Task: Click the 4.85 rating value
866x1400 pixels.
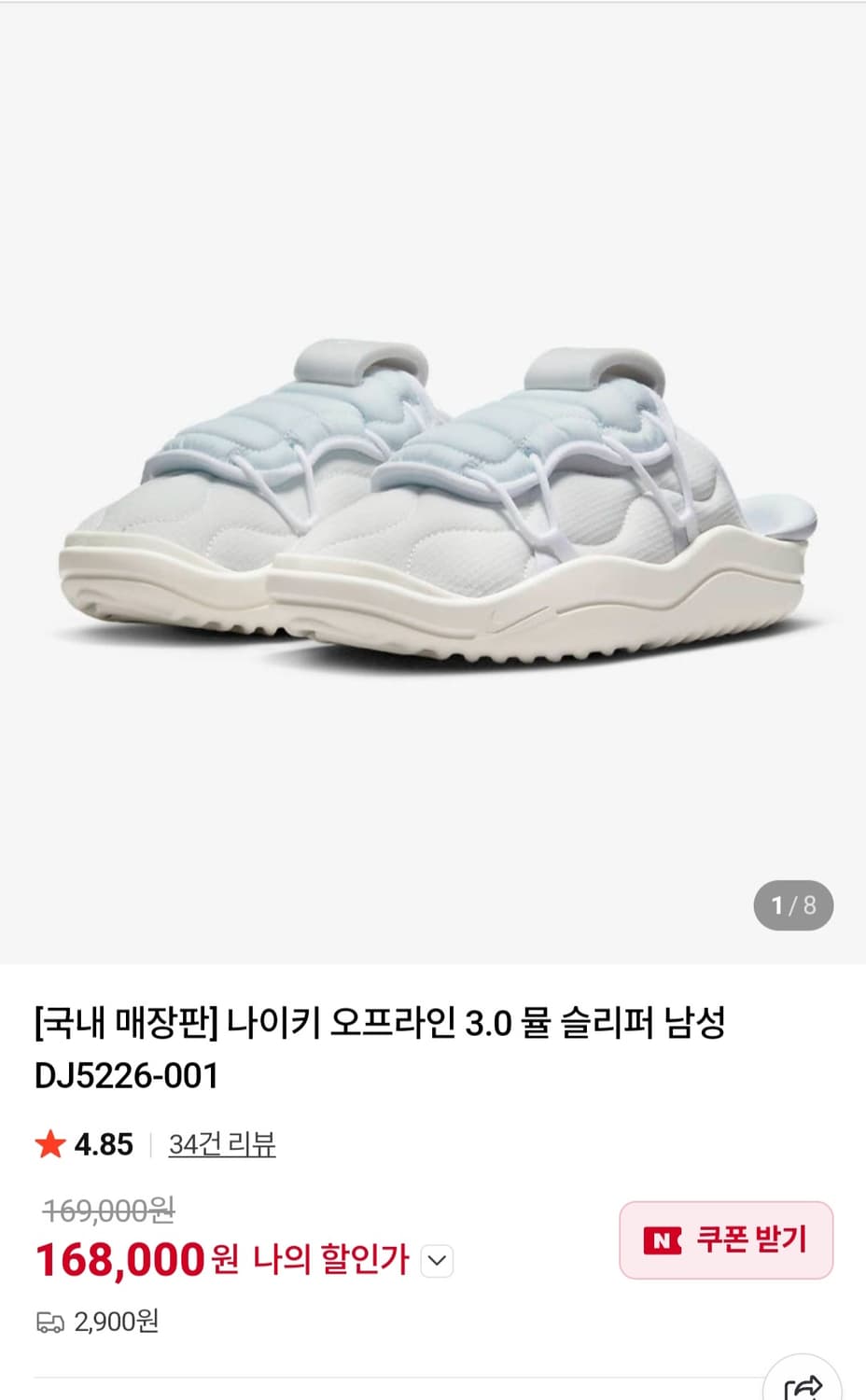Action: tap(103, 1143)
